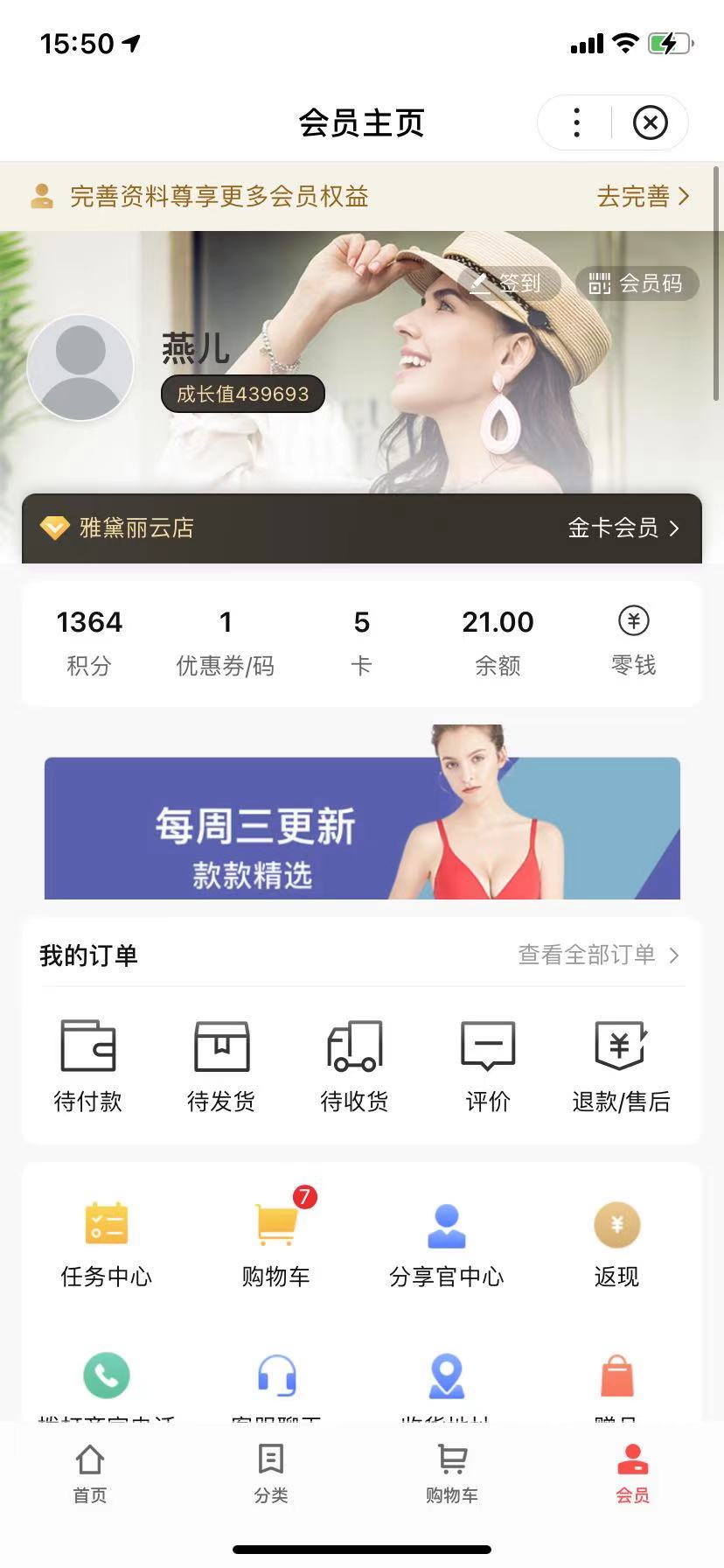
Task: Switch to the 分类 tab
Action: [271, 1473]
